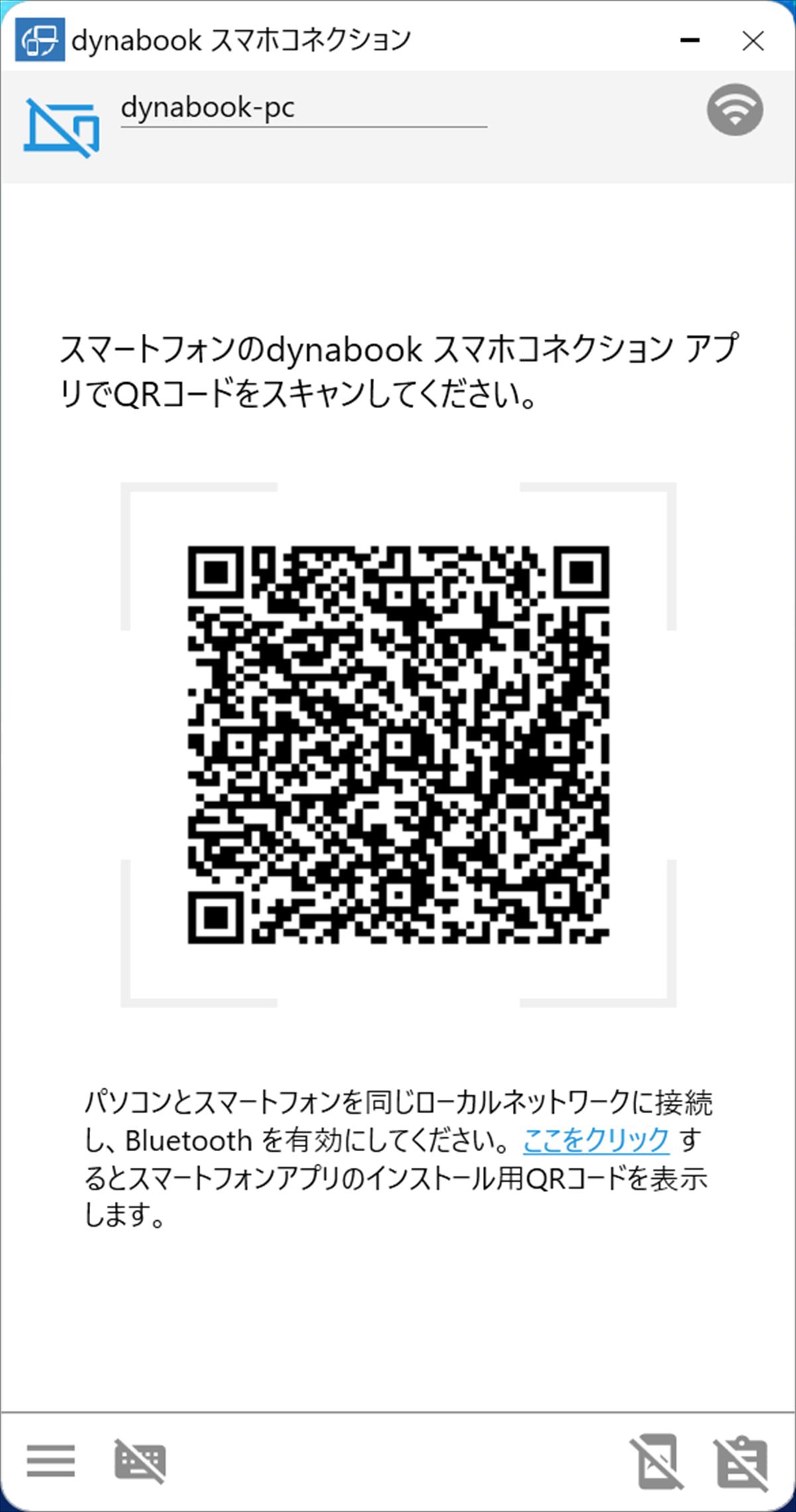Edit the dynabook-pc device name field

coord(303,108)
